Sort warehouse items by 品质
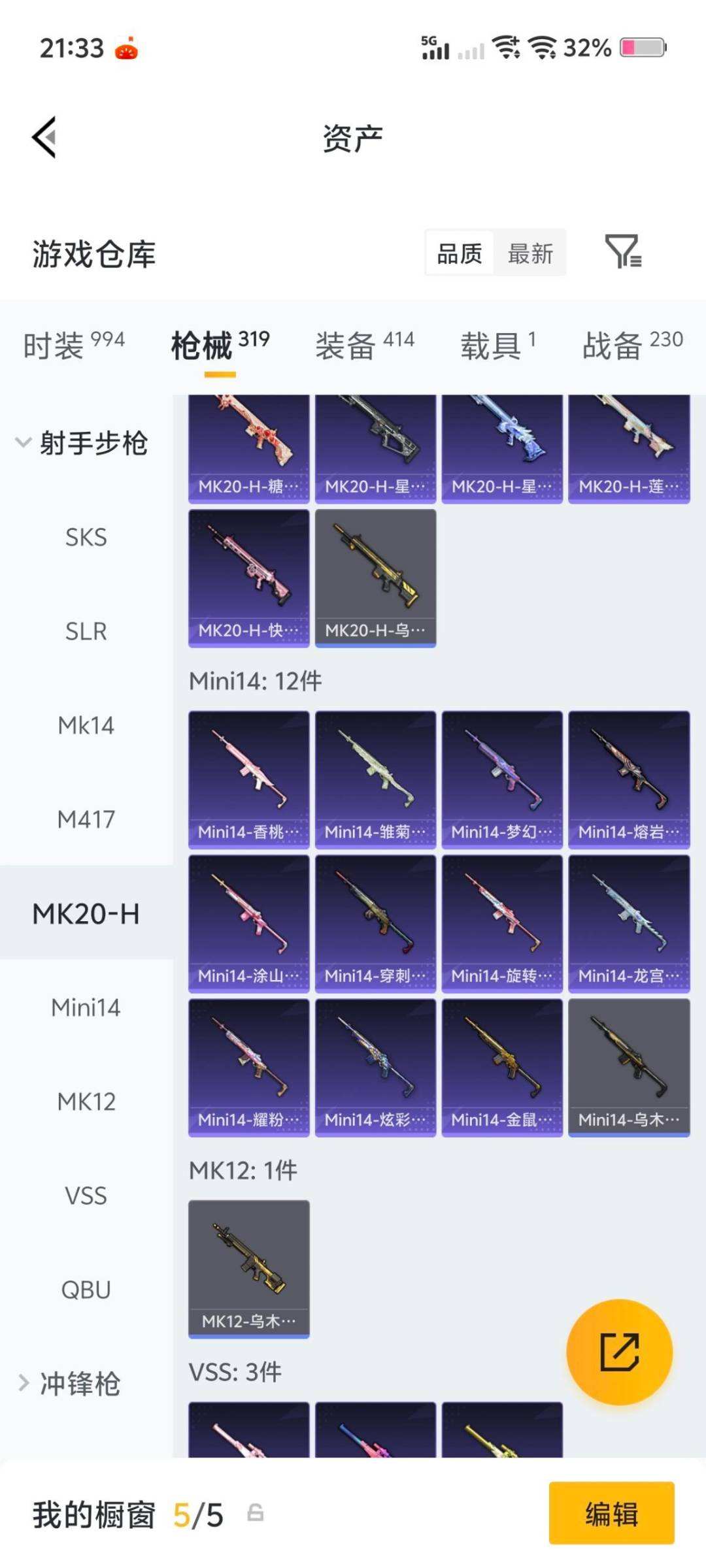This screenshot has height=1568, width=706. pos(460,253)
